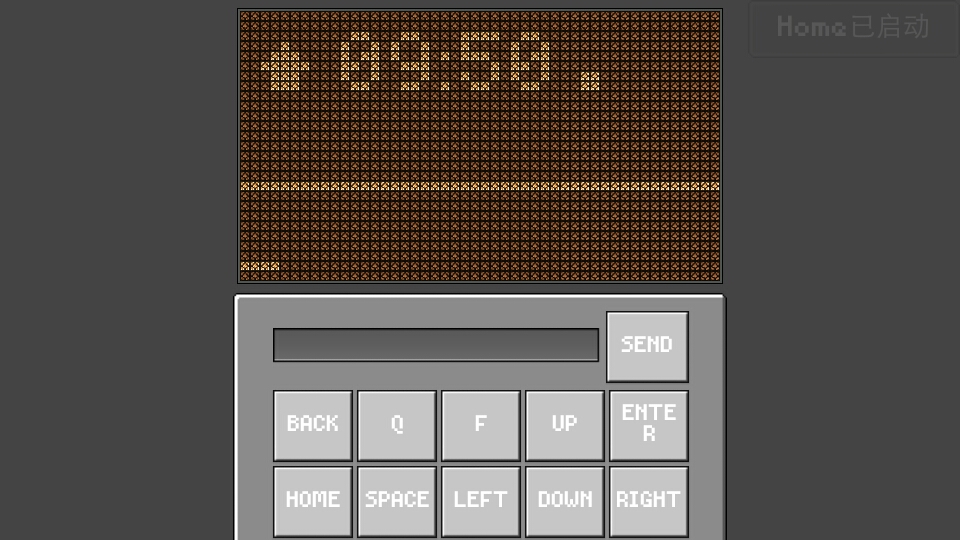Tap the SPACE key
Screen dimensions: 960x540
[x=397, y=500]
